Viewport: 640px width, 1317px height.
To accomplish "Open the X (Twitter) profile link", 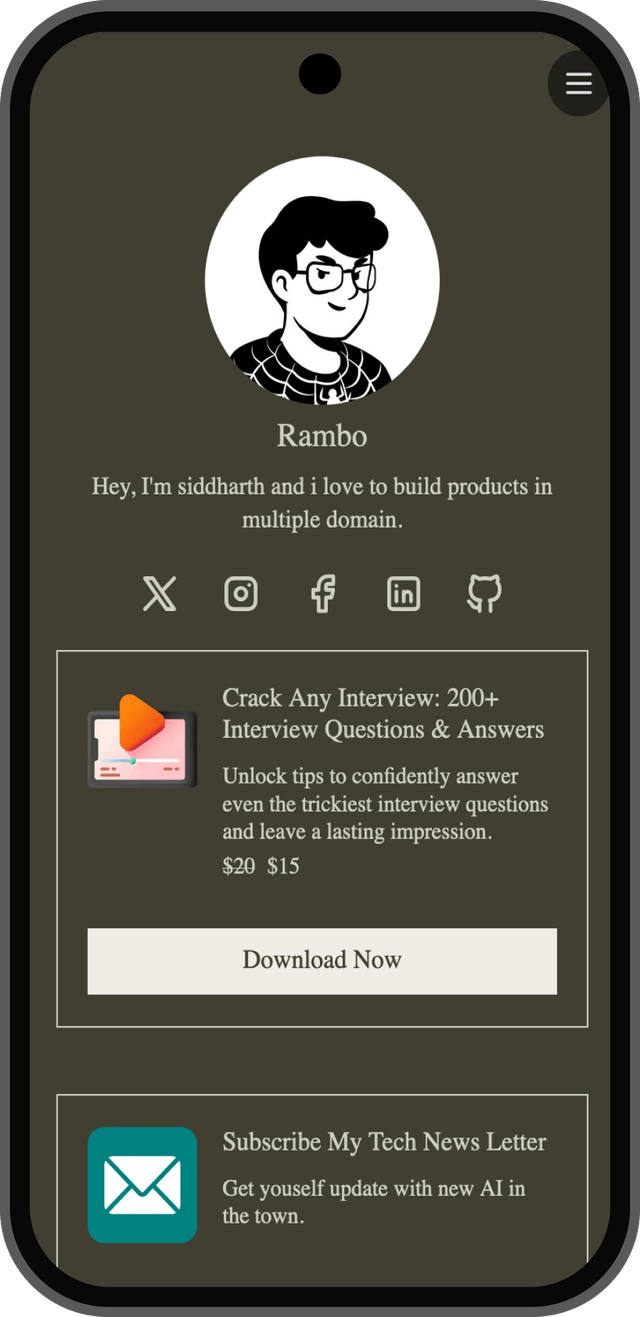I will [x=159, y=593].
